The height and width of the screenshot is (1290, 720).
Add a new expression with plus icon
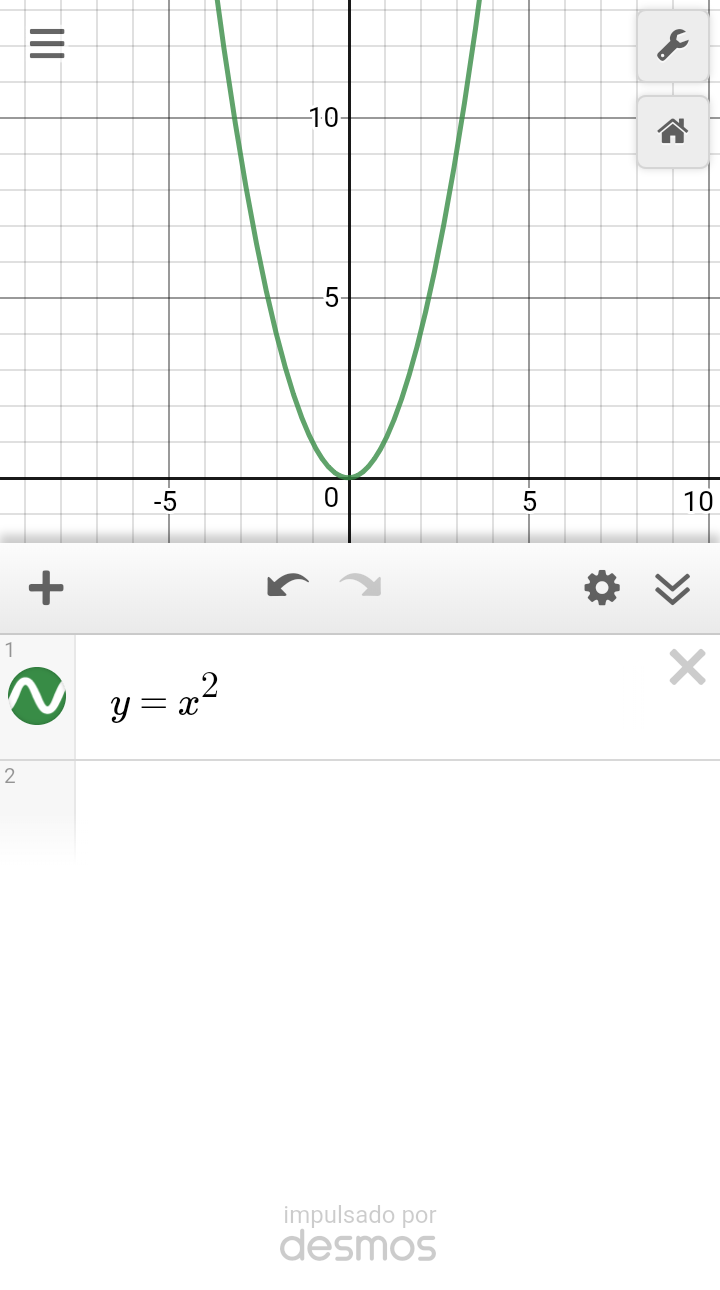pos(45,588)
